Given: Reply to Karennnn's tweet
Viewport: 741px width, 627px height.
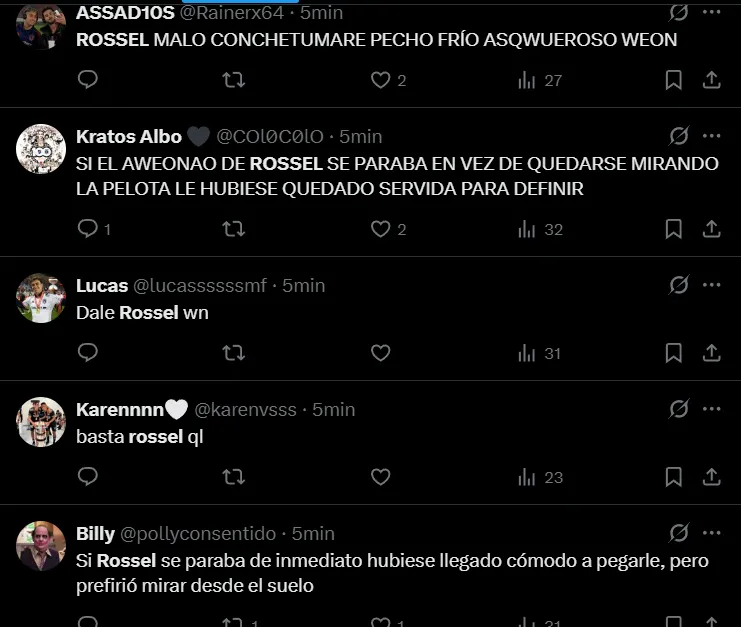Looking at the screenshot, I should click(x=88, y=477).
